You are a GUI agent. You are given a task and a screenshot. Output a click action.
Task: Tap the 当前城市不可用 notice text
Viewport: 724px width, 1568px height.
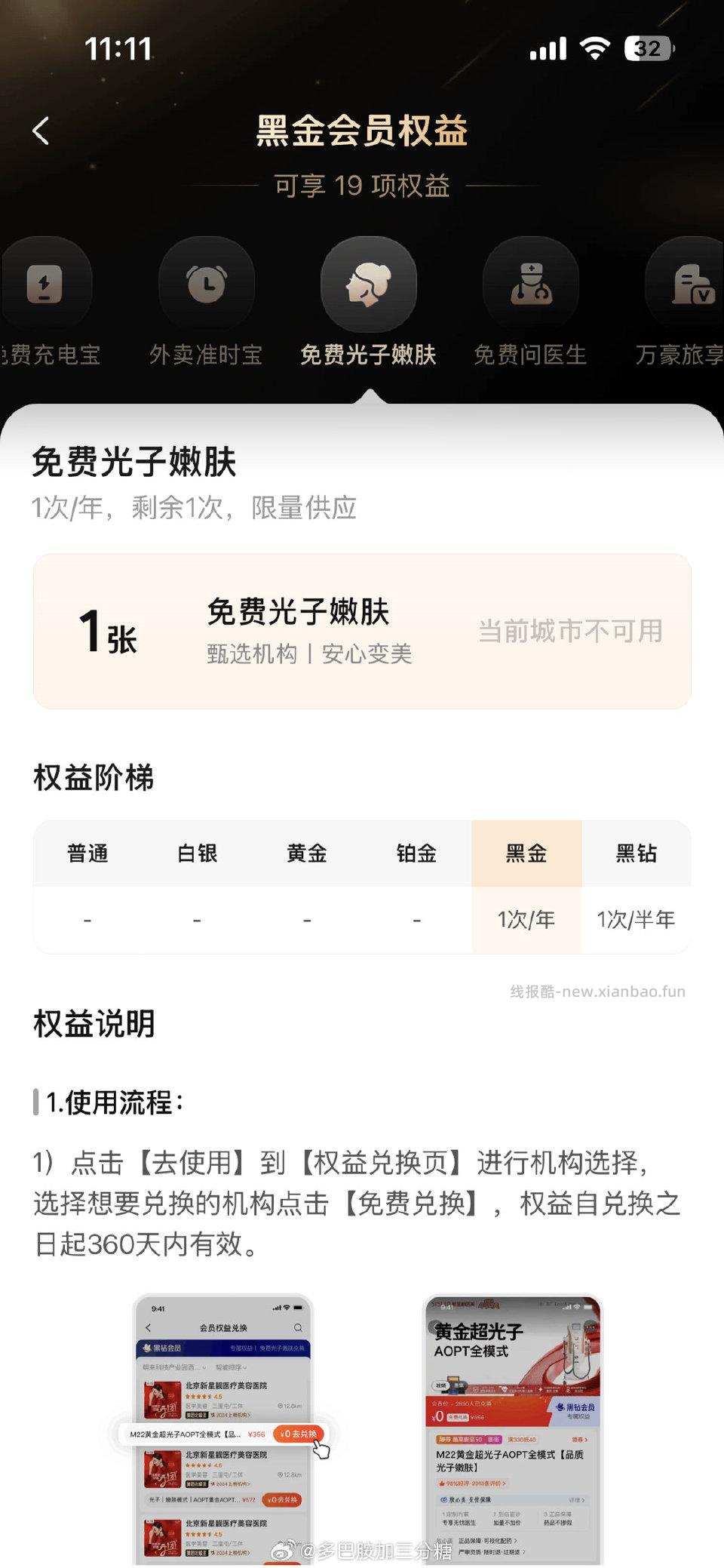coord(572,632)
